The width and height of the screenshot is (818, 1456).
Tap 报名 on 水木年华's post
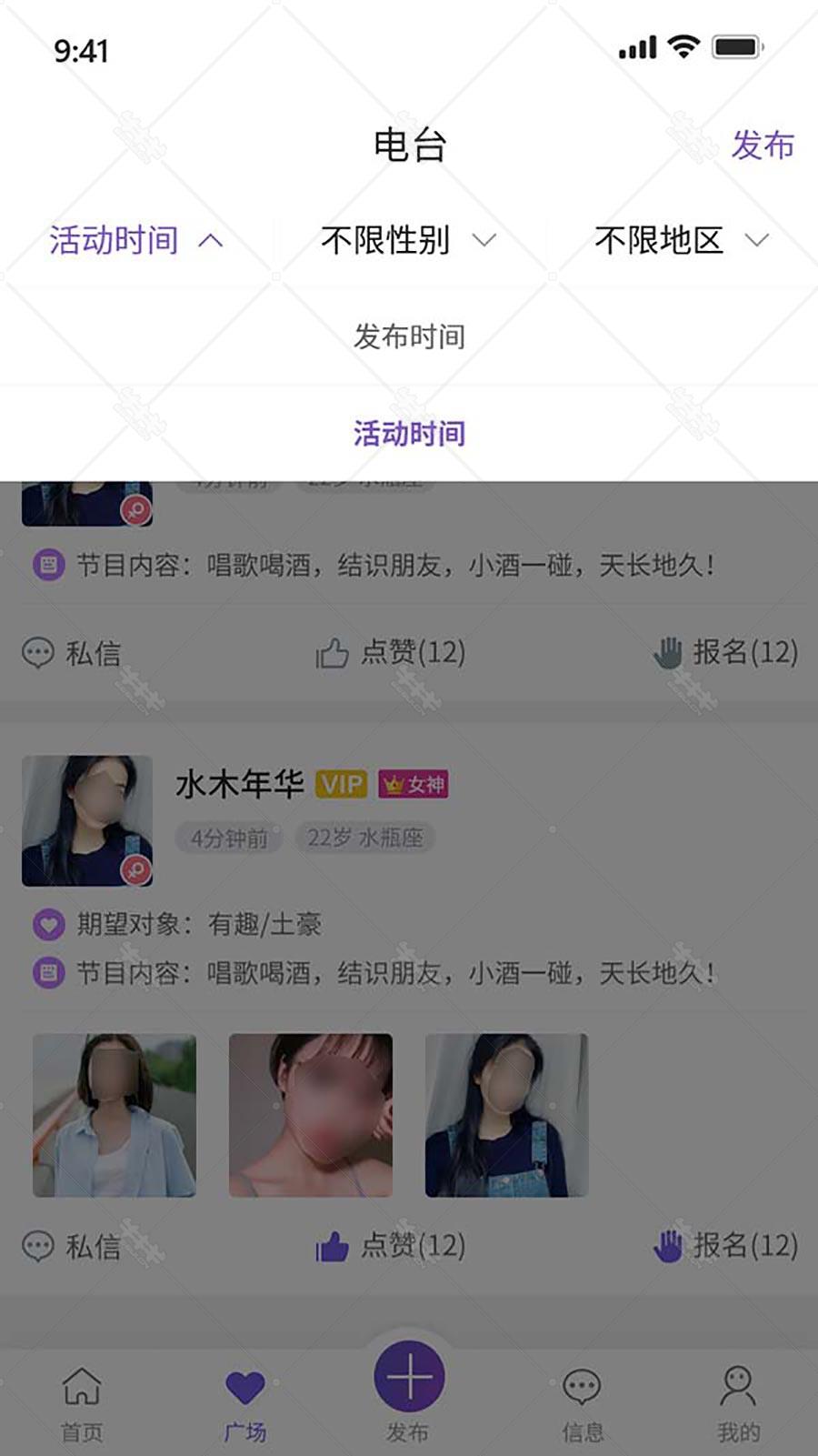pyautogui.click(x=725, y=1245)
